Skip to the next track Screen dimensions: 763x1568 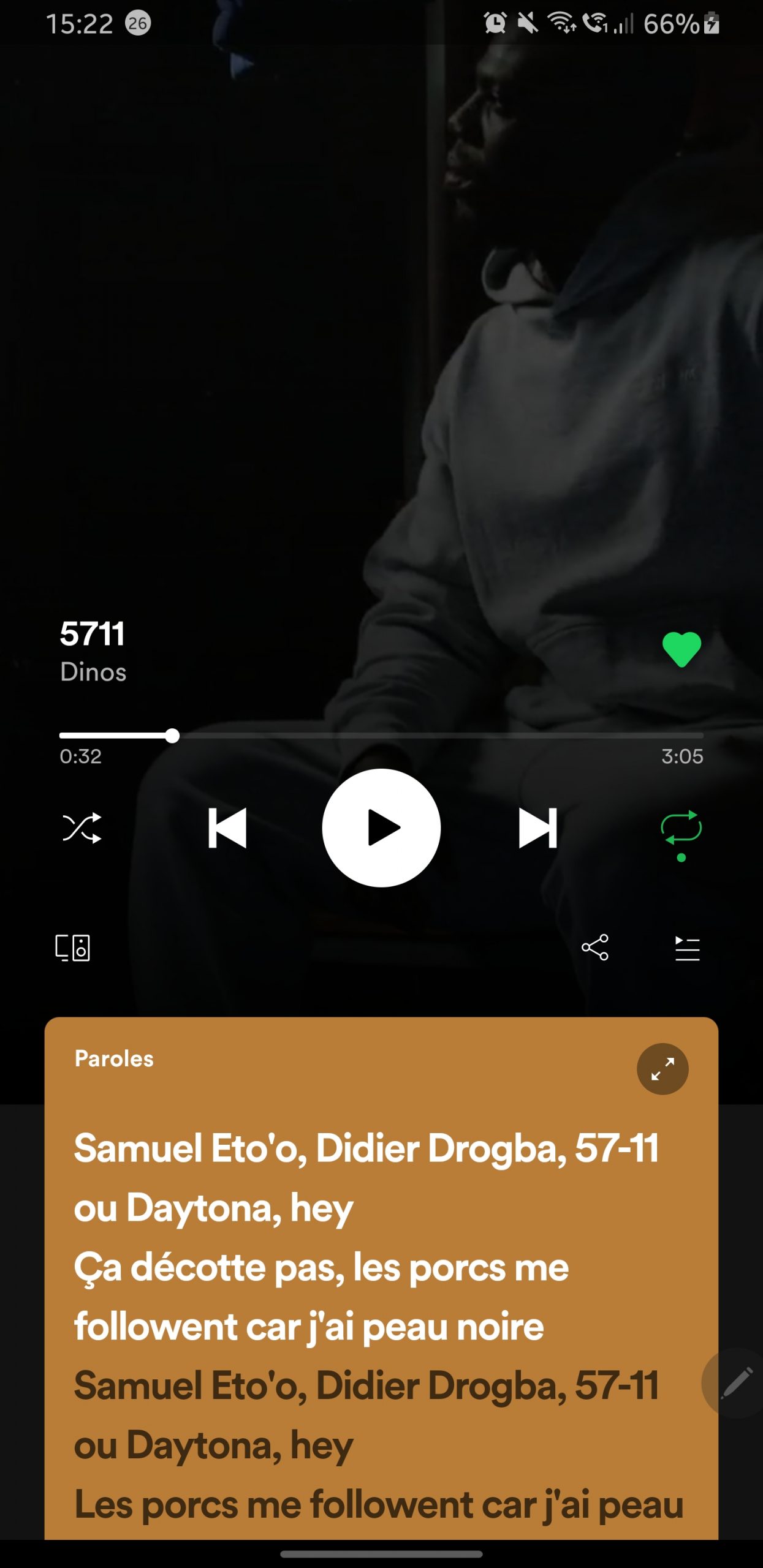pos(537,827)
